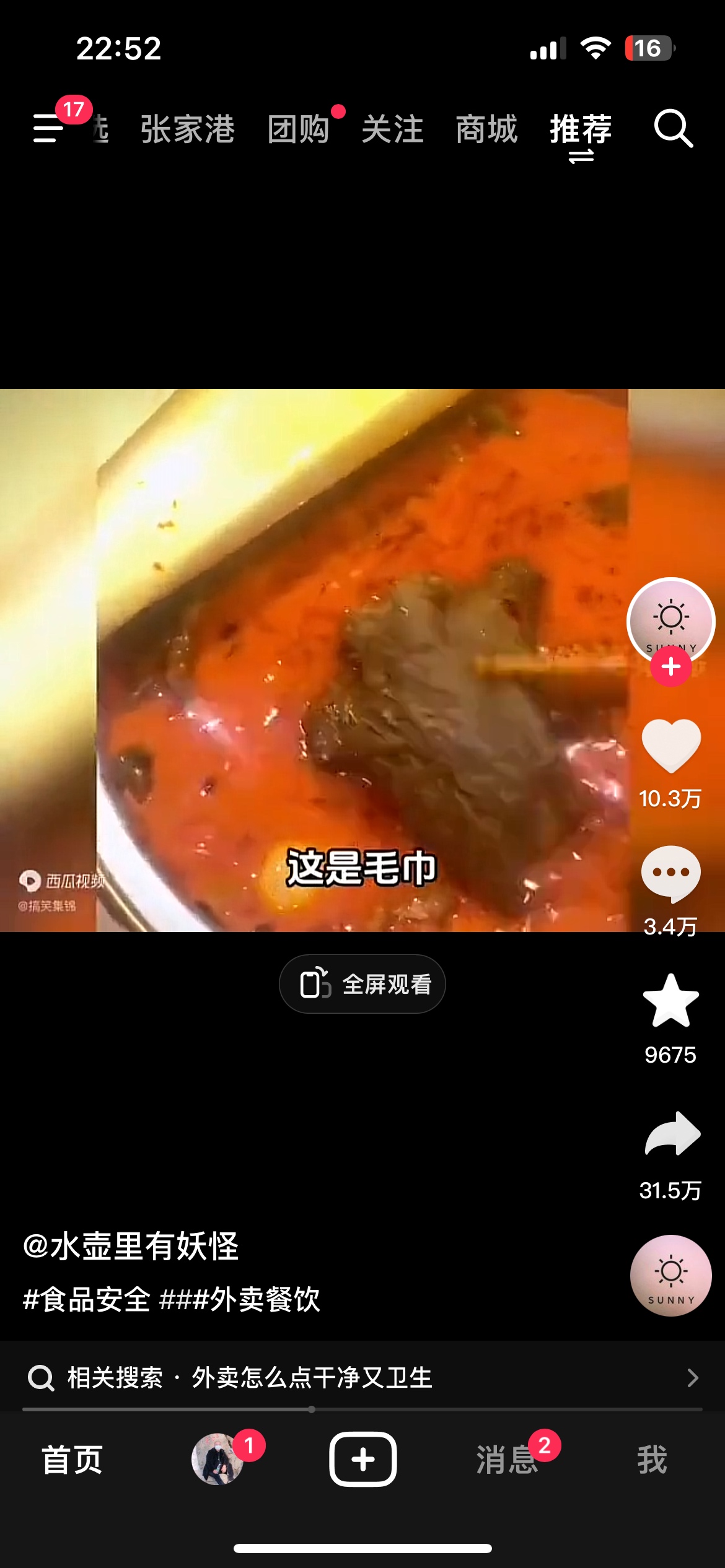The height and width of the screenshot is (1568, 725).
Task: Add video to favorites with star icon
Action: [x=670, y=1001]
